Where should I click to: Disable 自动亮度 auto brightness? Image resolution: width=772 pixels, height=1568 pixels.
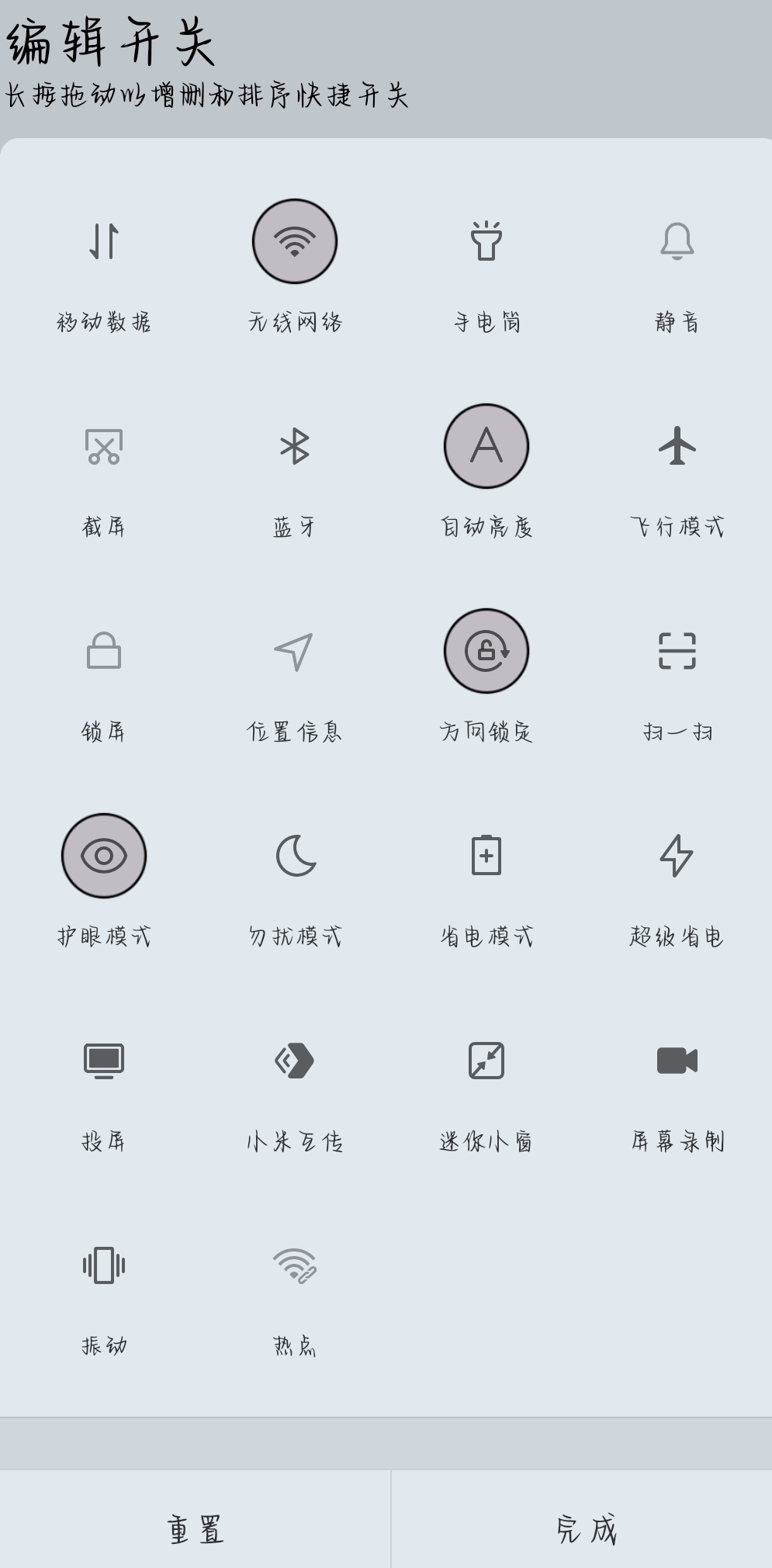[486, 446]
